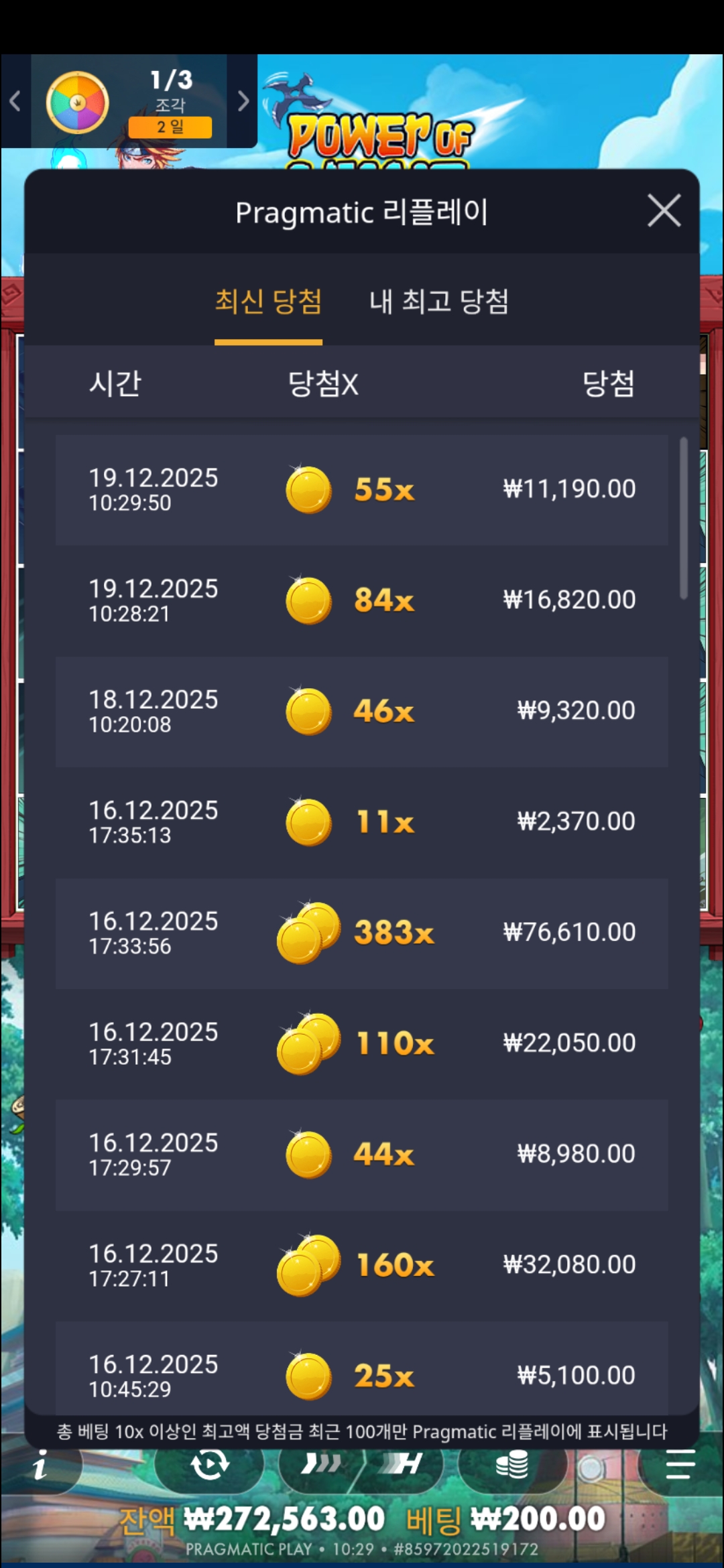Open the hamburger menu
724x1568 pixels.
pos(680,1465)
